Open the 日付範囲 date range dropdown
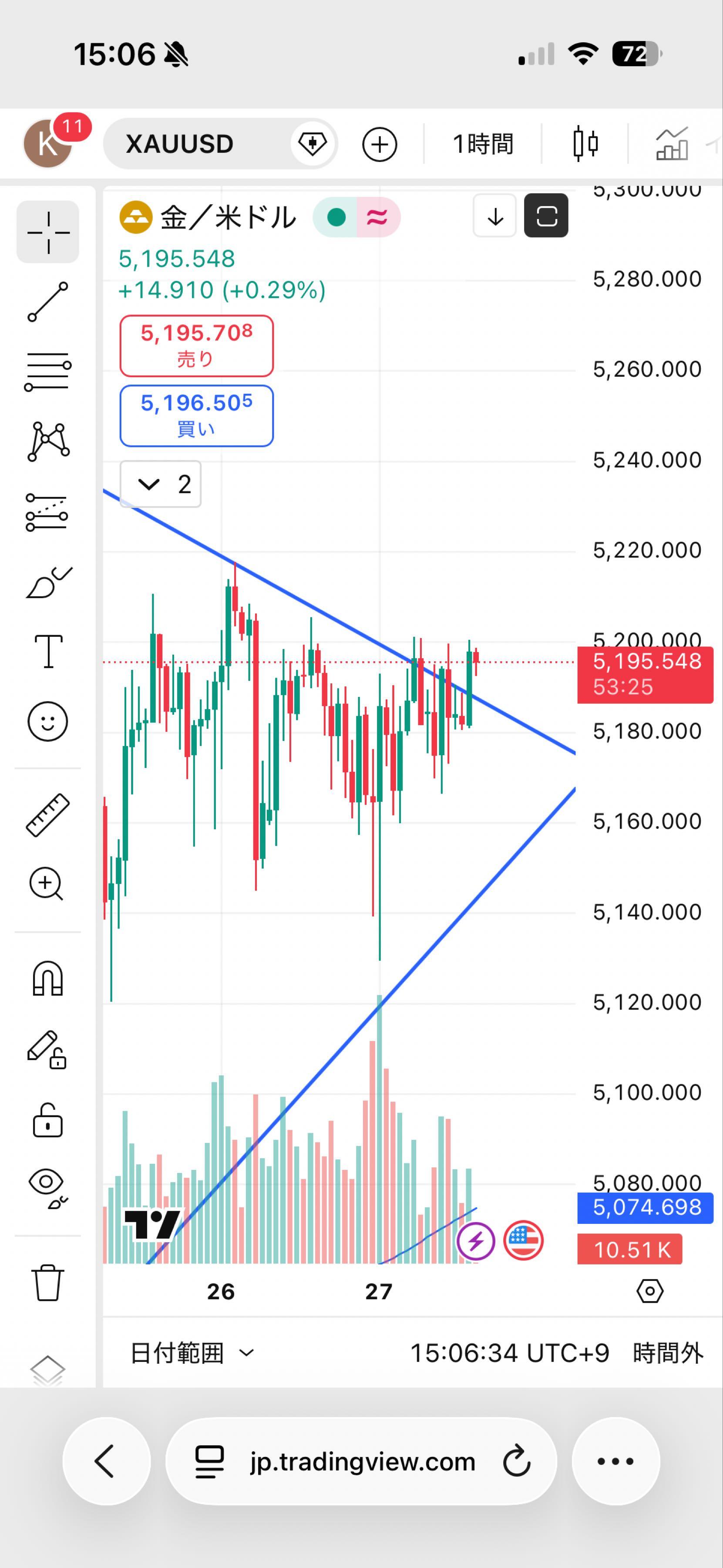The height and width of the screenshot is (1568, 723). [x=192, y=1353]
